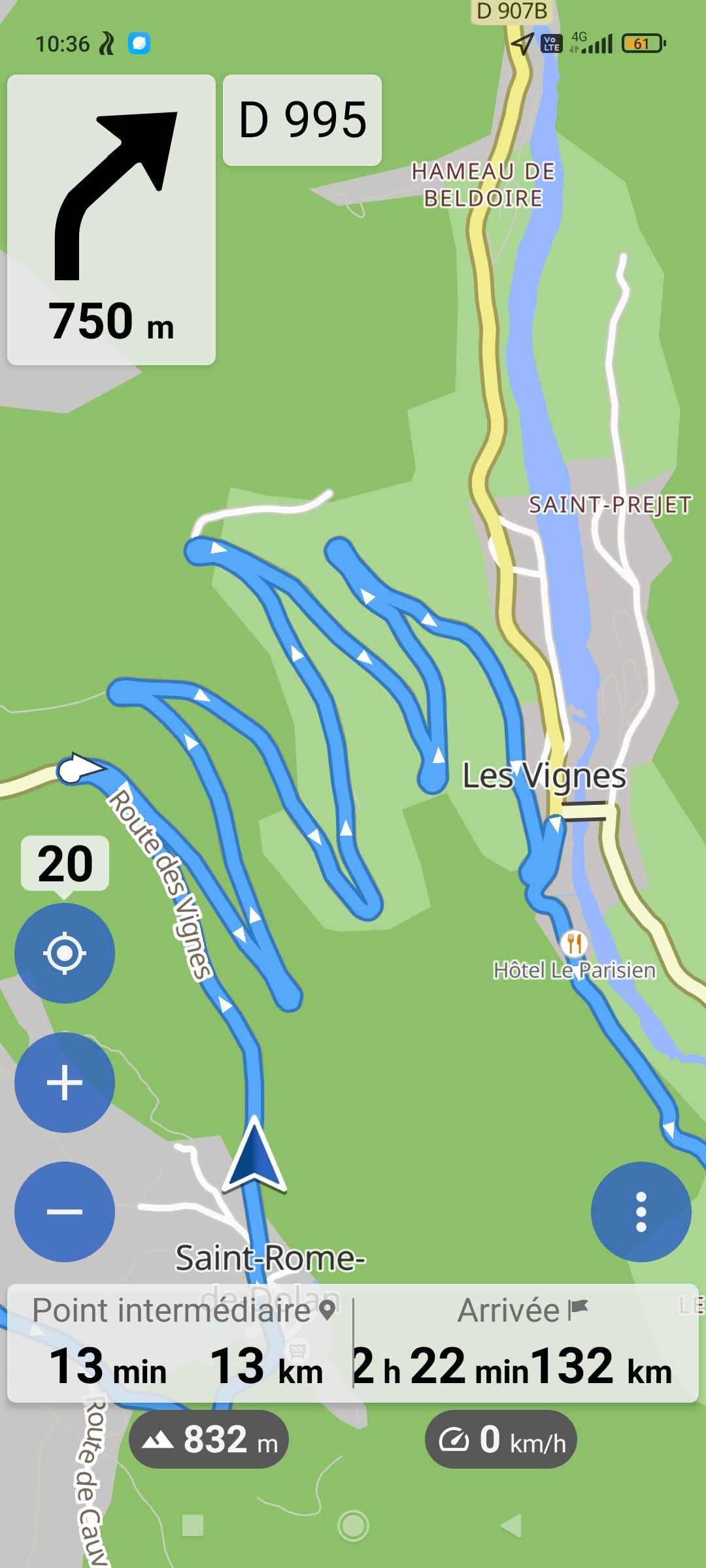Zoom in on the map
The height and width of the screenshot is (1568, 706).
pos(64,1083)
